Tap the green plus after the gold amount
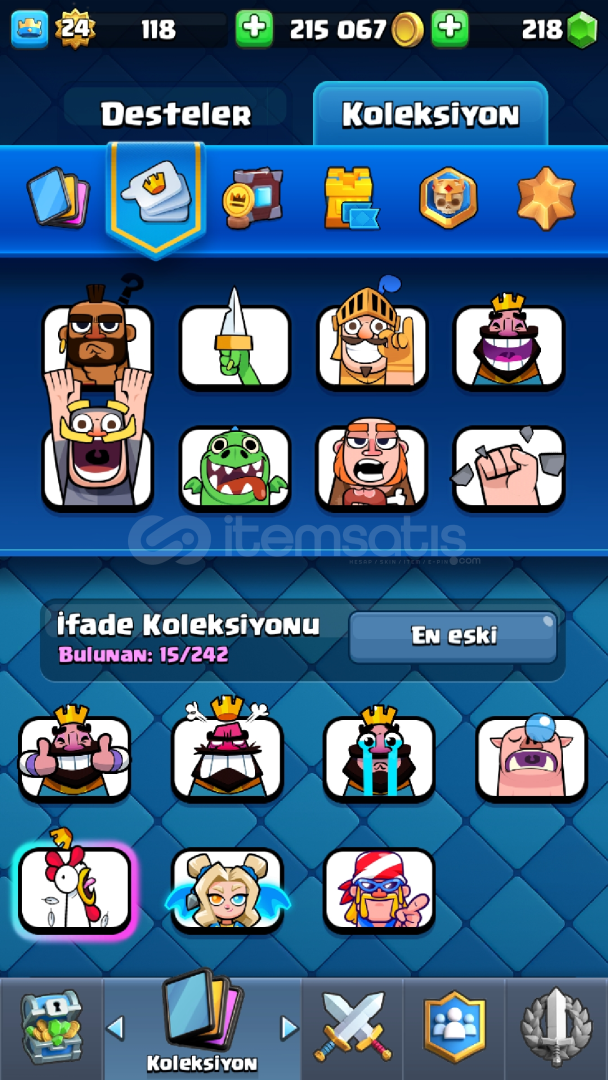Image resolution: width=608 pixels, height=1080 pixels. click(x=450, y=29)
